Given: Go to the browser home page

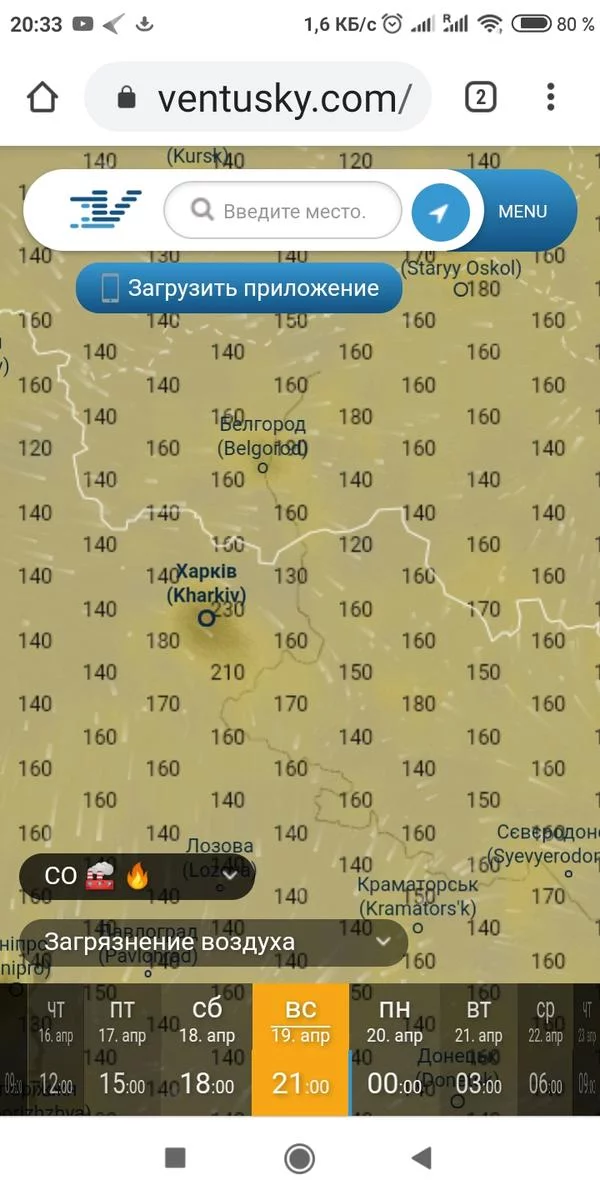Looking at the screenshot, I should 42,97.
